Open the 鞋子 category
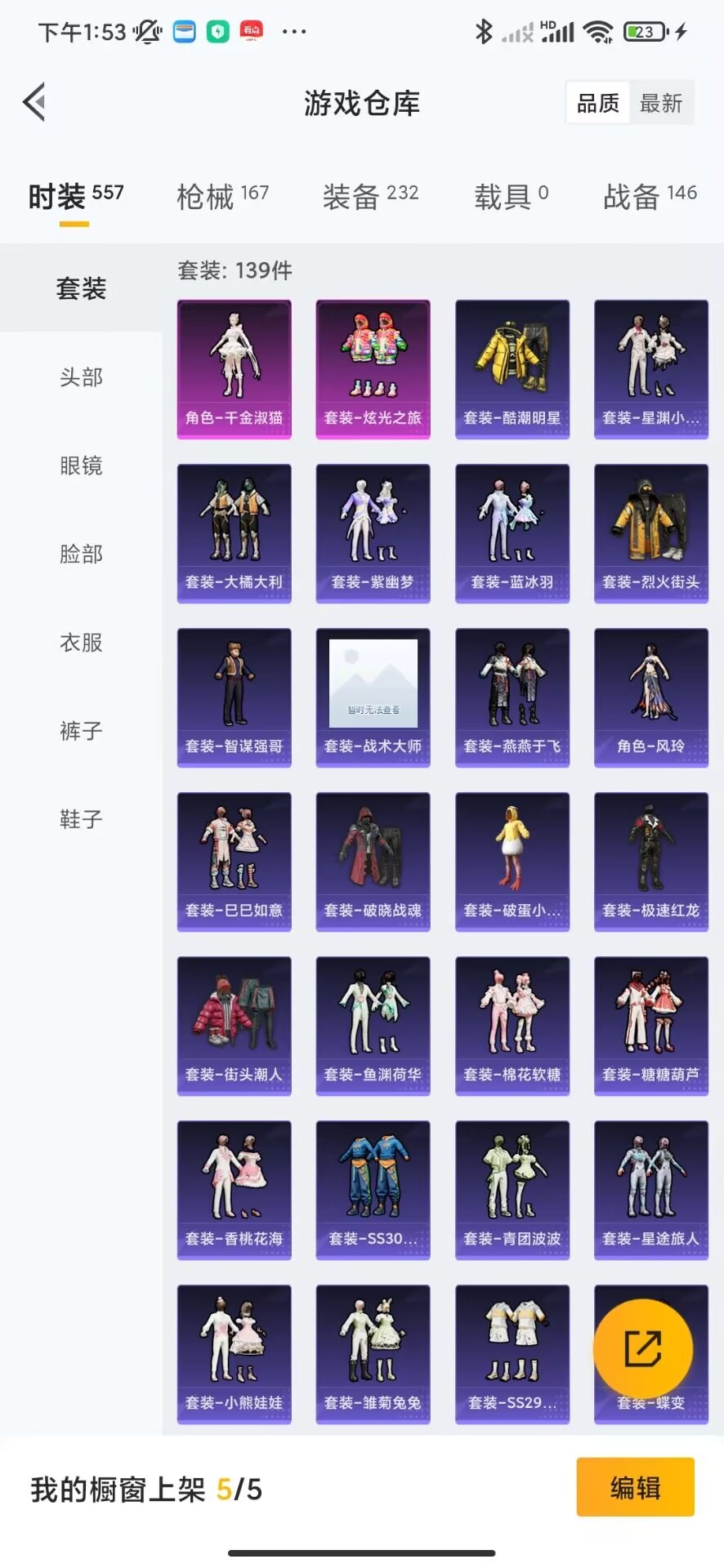This screenshot has width=724, height=1568. (81, 819)
